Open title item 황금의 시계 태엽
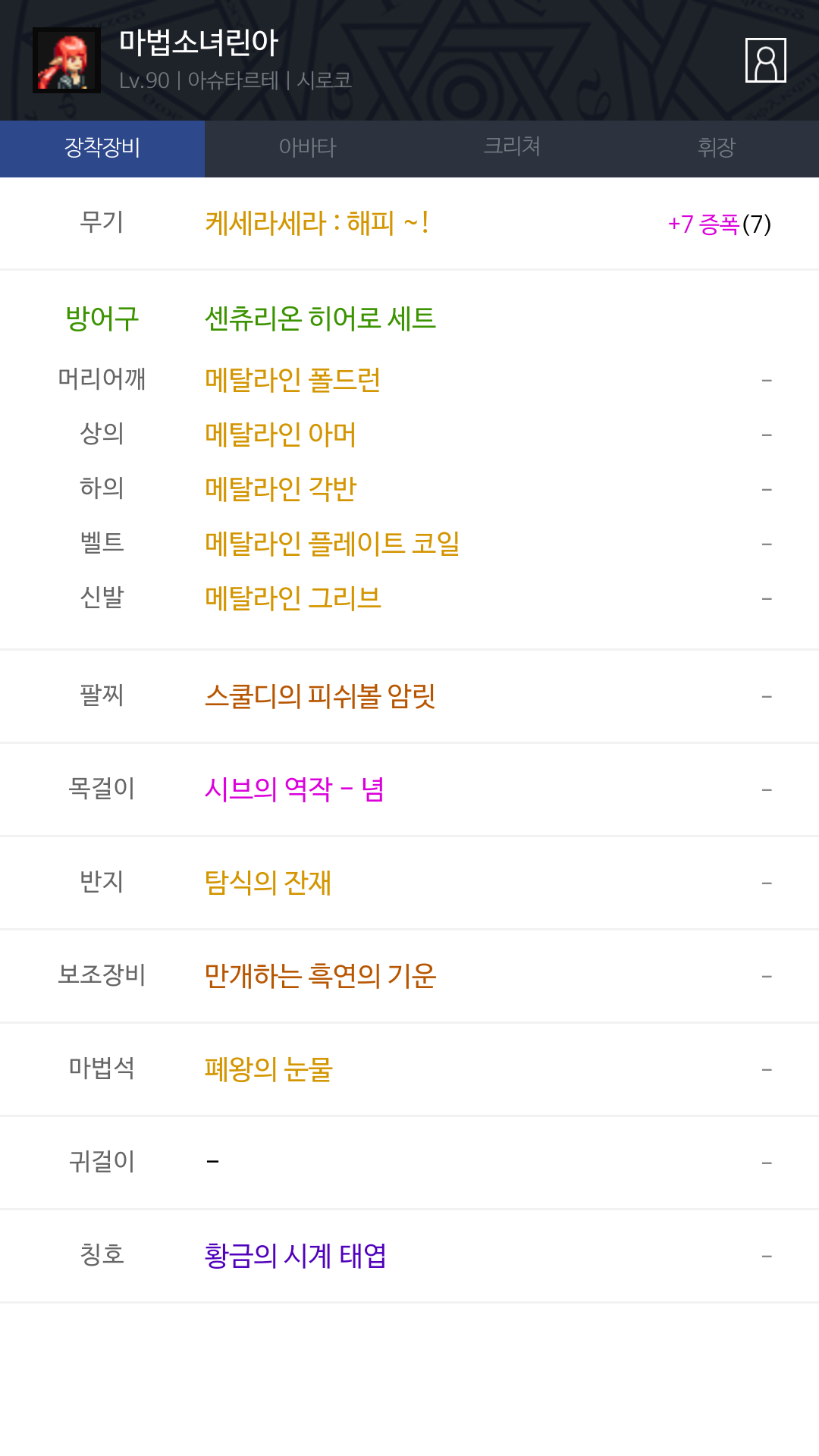This screenshot has width=819, height=1456. [x=295, y=1256]
